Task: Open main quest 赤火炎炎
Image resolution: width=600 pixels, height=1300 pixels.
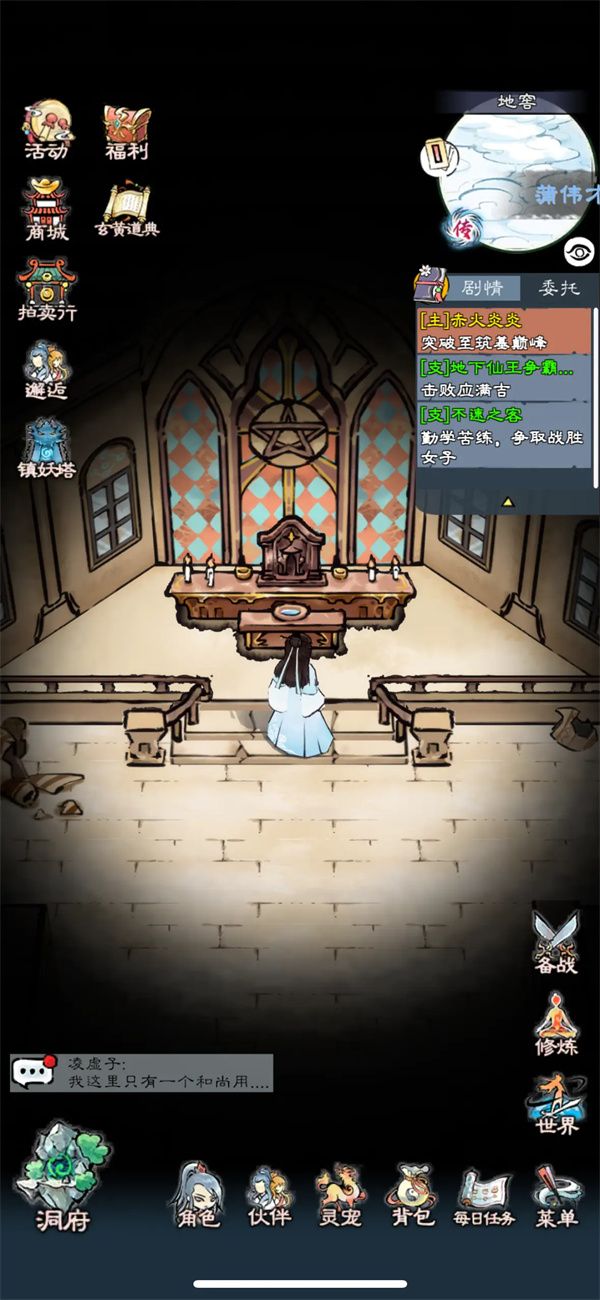Action: (x=505, y=331)
